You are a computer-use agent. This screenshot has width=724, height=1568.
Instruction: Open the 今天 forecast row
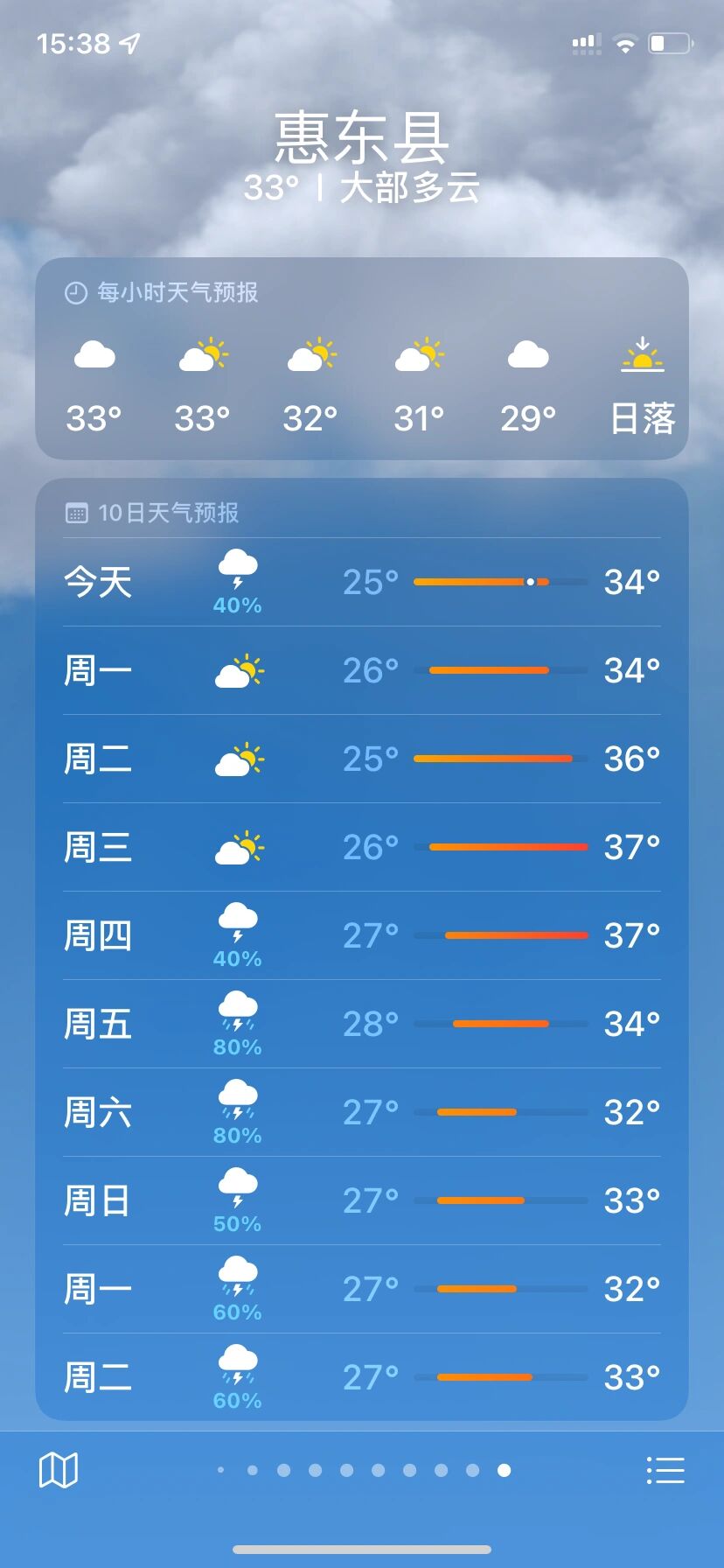[362, 582]
